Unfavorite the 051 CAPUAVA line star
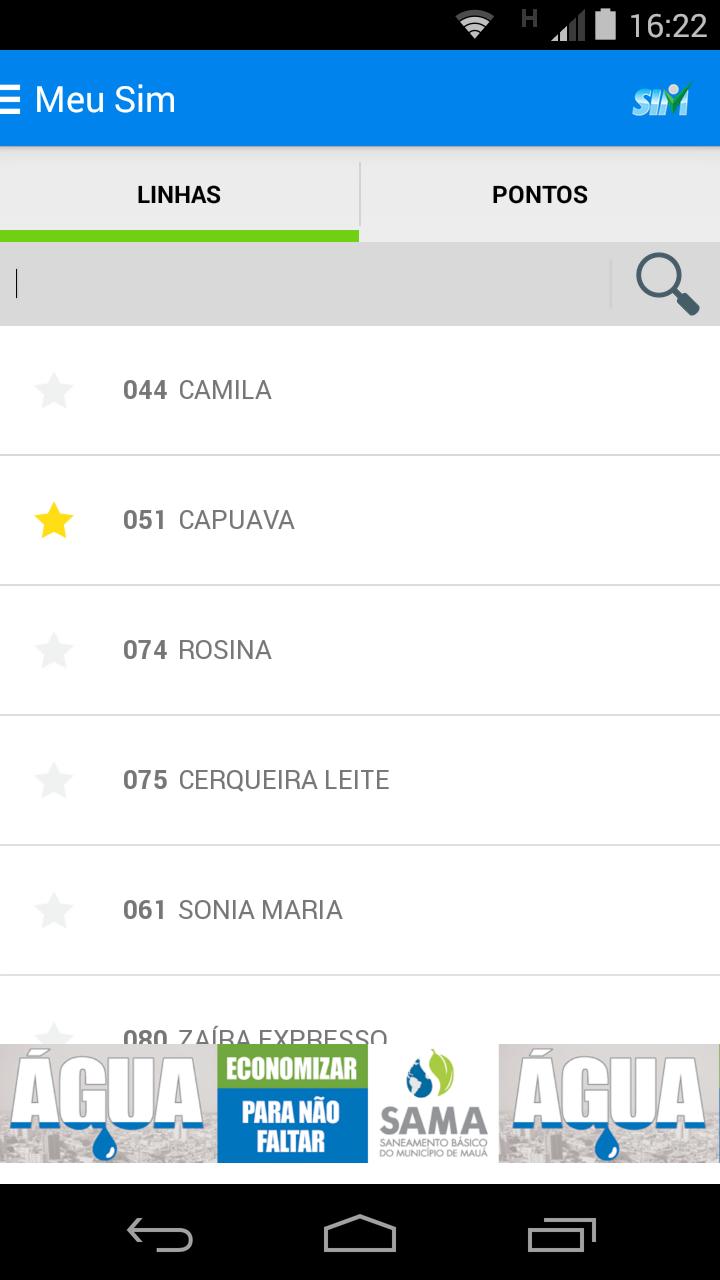Image resolution: width=720 pixels, height=1280 pixels. [53, 520]
